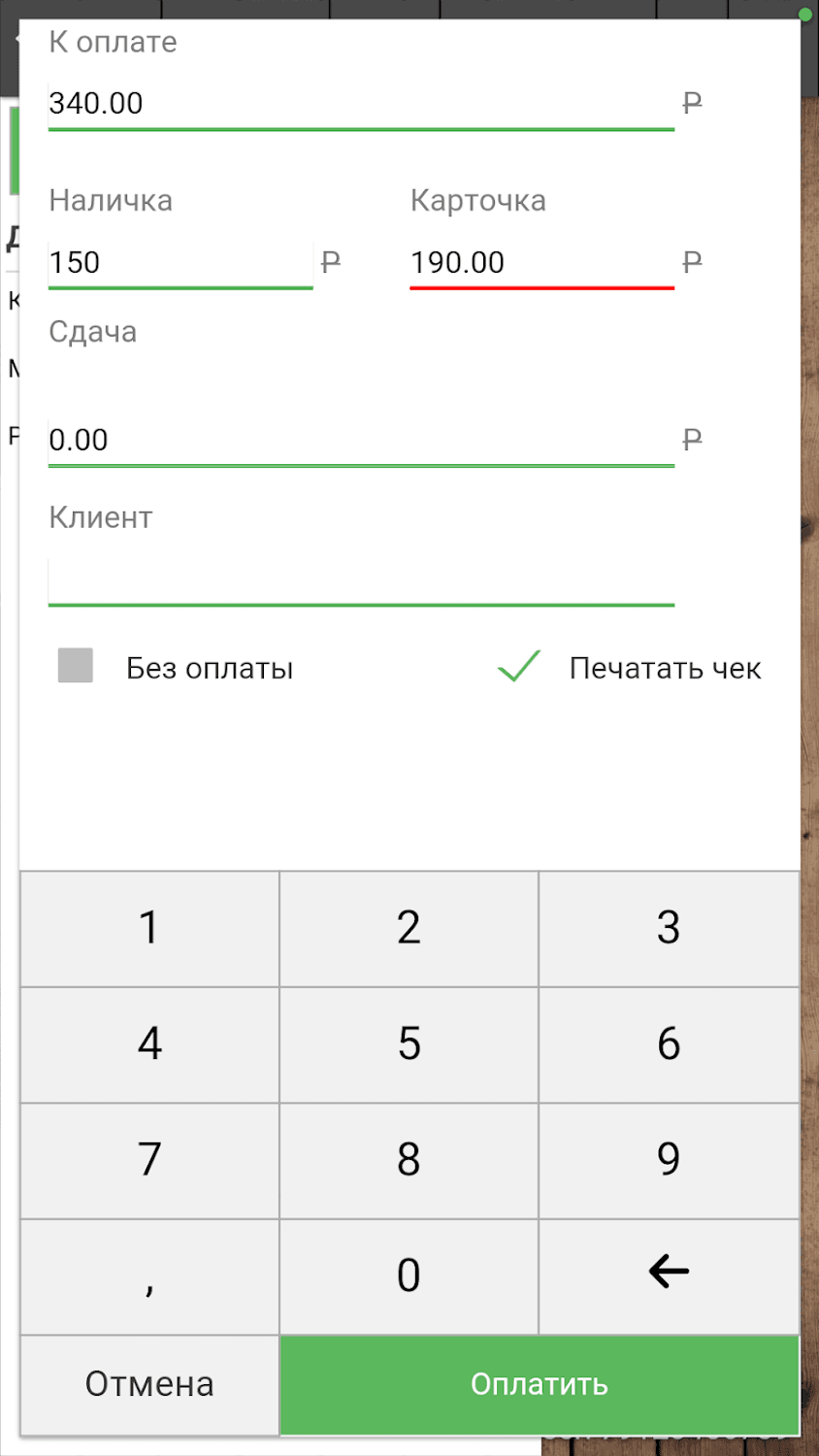Image resolution: width=819 pixels, height=1456 pixels.
Task: Enter digit 3 on the keypad
Action: [x=669, y=929]
